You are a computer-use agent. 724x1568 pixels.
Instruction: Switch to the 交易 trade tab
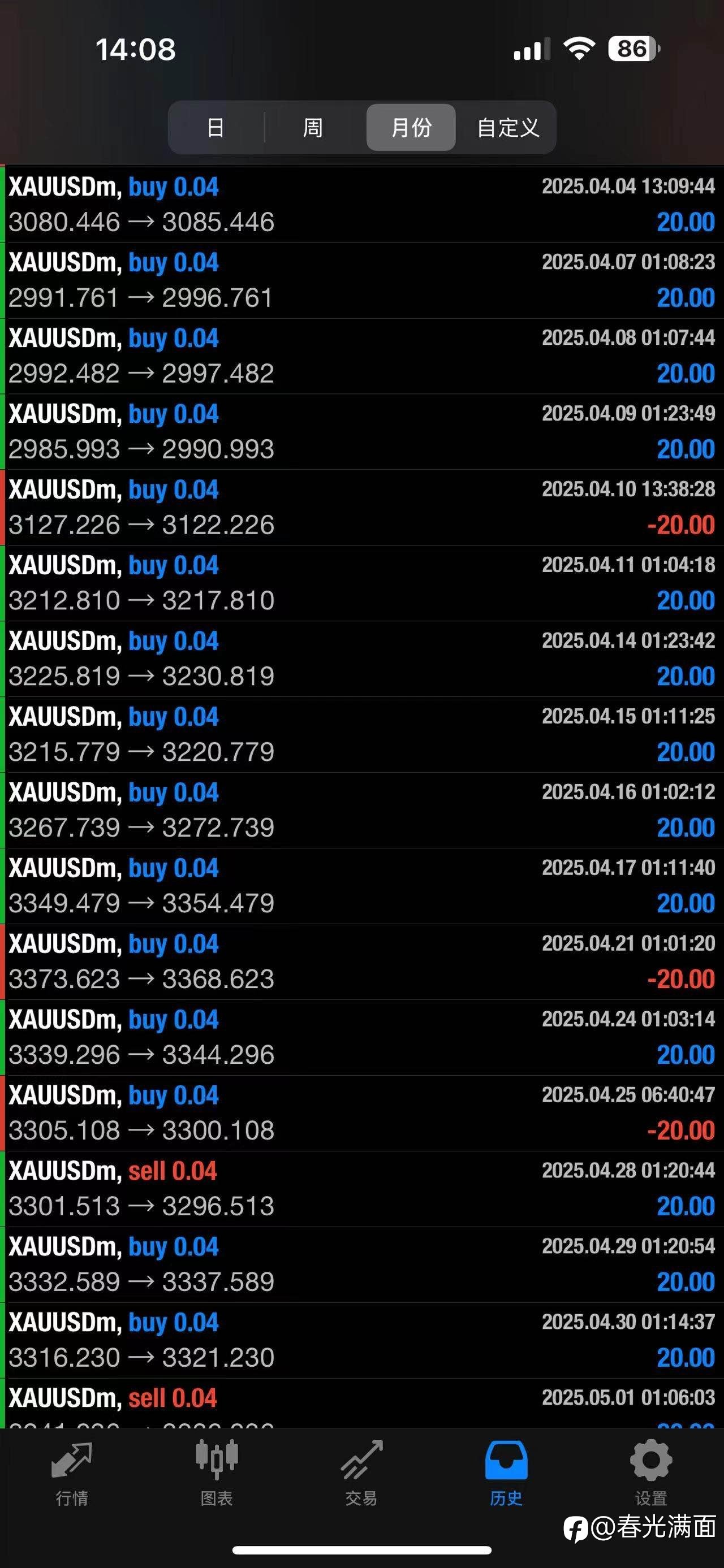click(361, 1472)
